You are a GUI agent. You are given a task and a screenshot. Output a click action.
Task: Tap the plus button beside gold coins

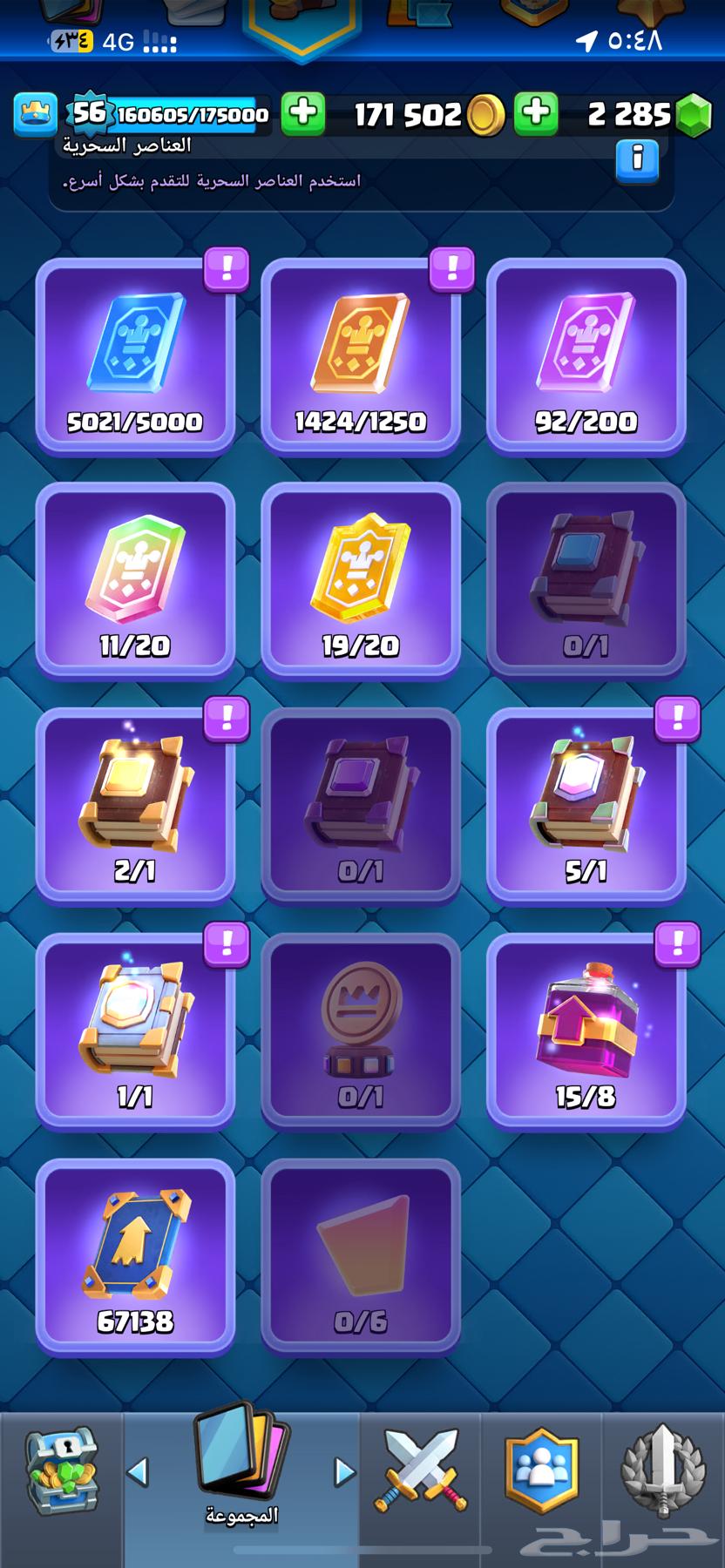click(x=536, y=113)
